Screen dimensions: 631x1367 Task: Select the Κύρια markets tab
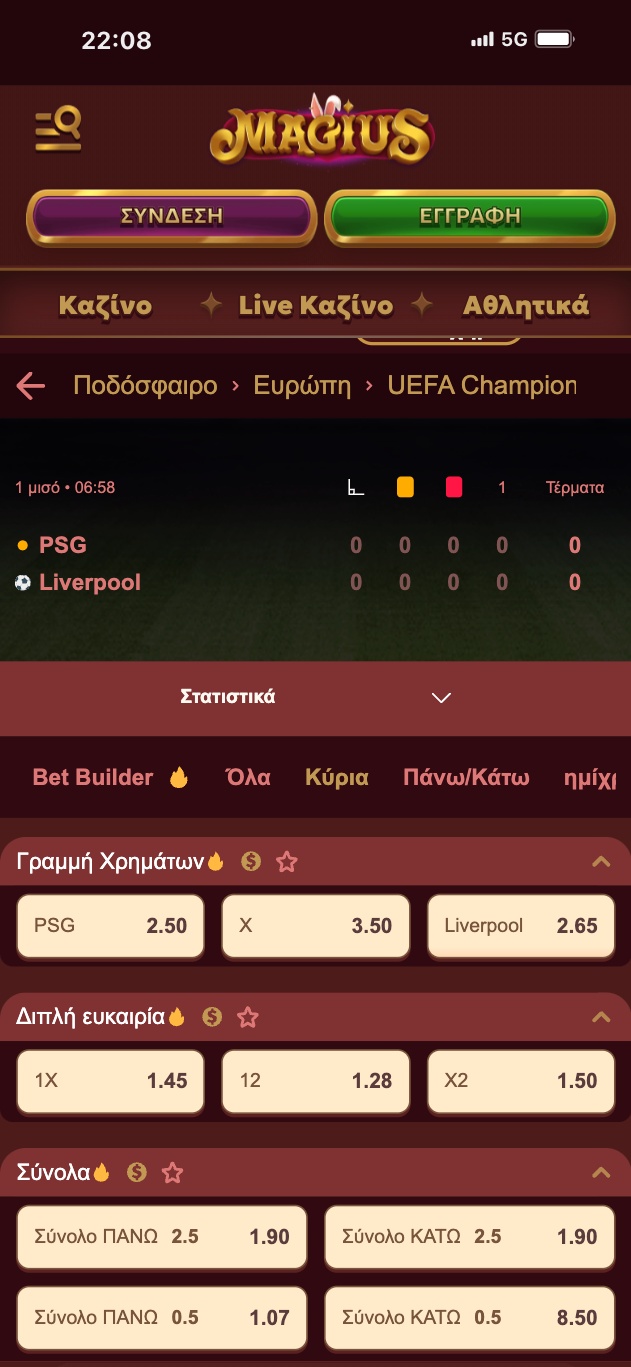337,777
